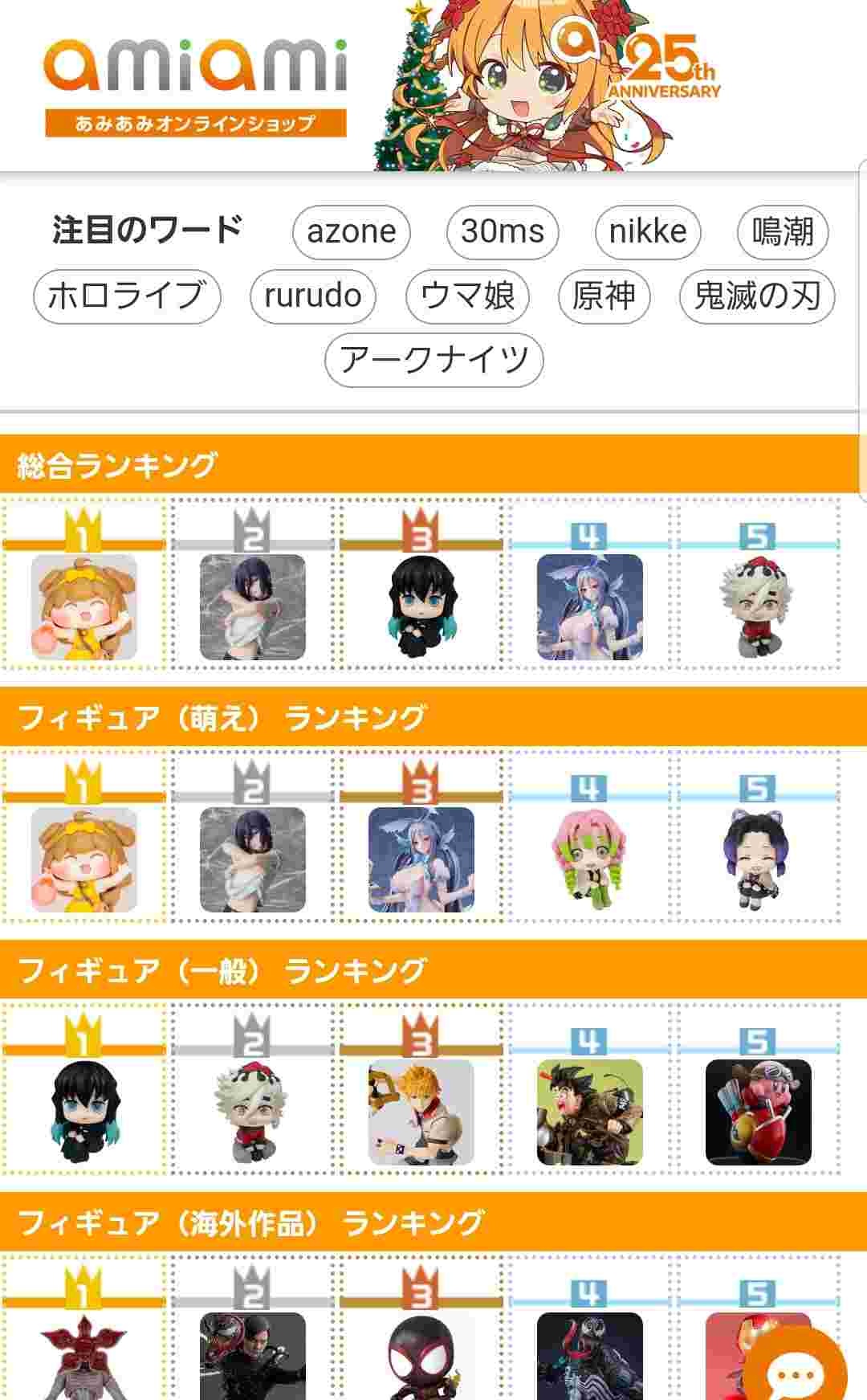View rank 5 Kirby figure in フィギュア(一般) ranking
Screen dimensions: 867x1400
point(758,1112)
